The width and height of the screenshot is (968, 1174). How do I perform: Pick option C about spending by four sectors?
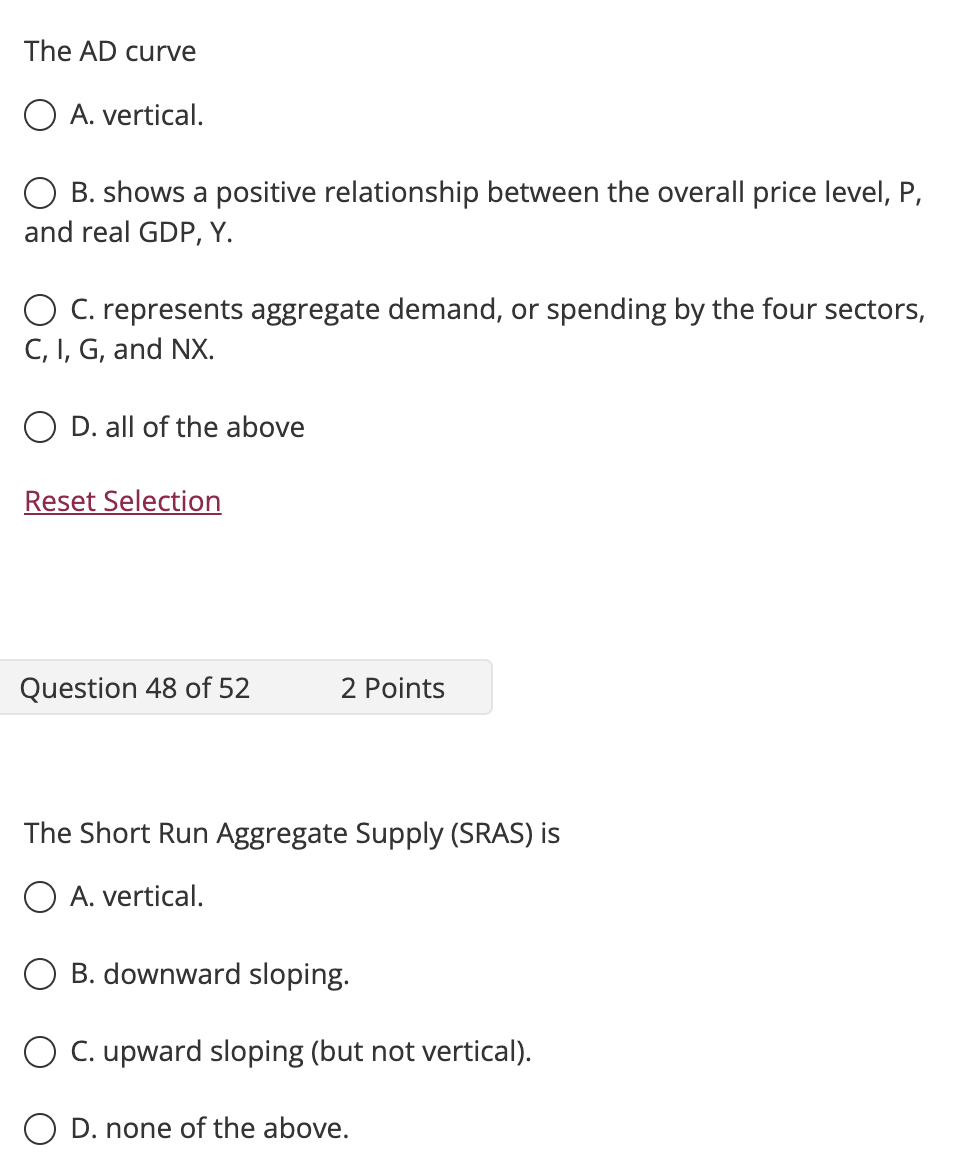pyautogui.click(x=40, y=311)
